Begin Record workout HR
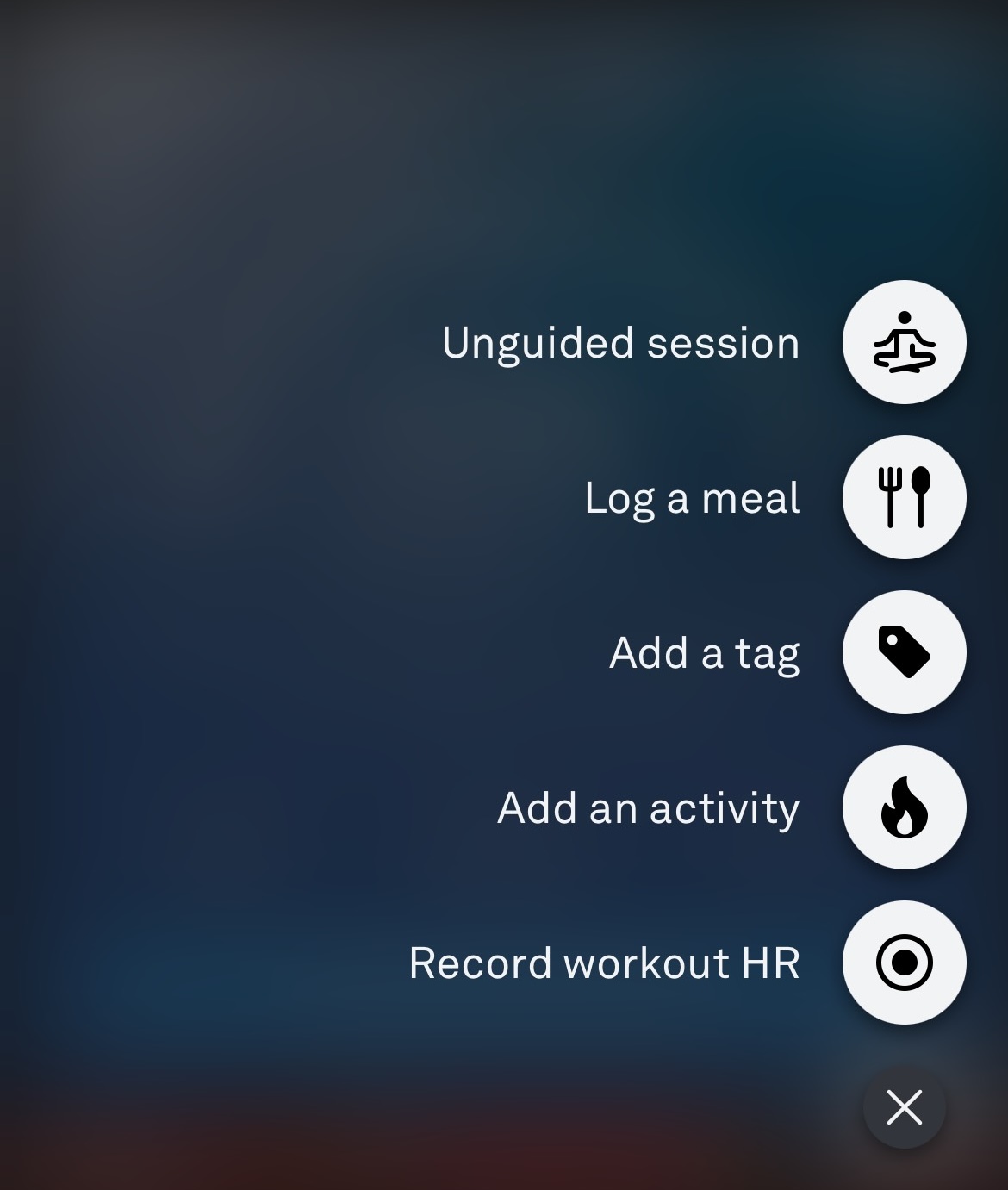The height and width of the screenshot is (1190, 1008). (904, 963)
